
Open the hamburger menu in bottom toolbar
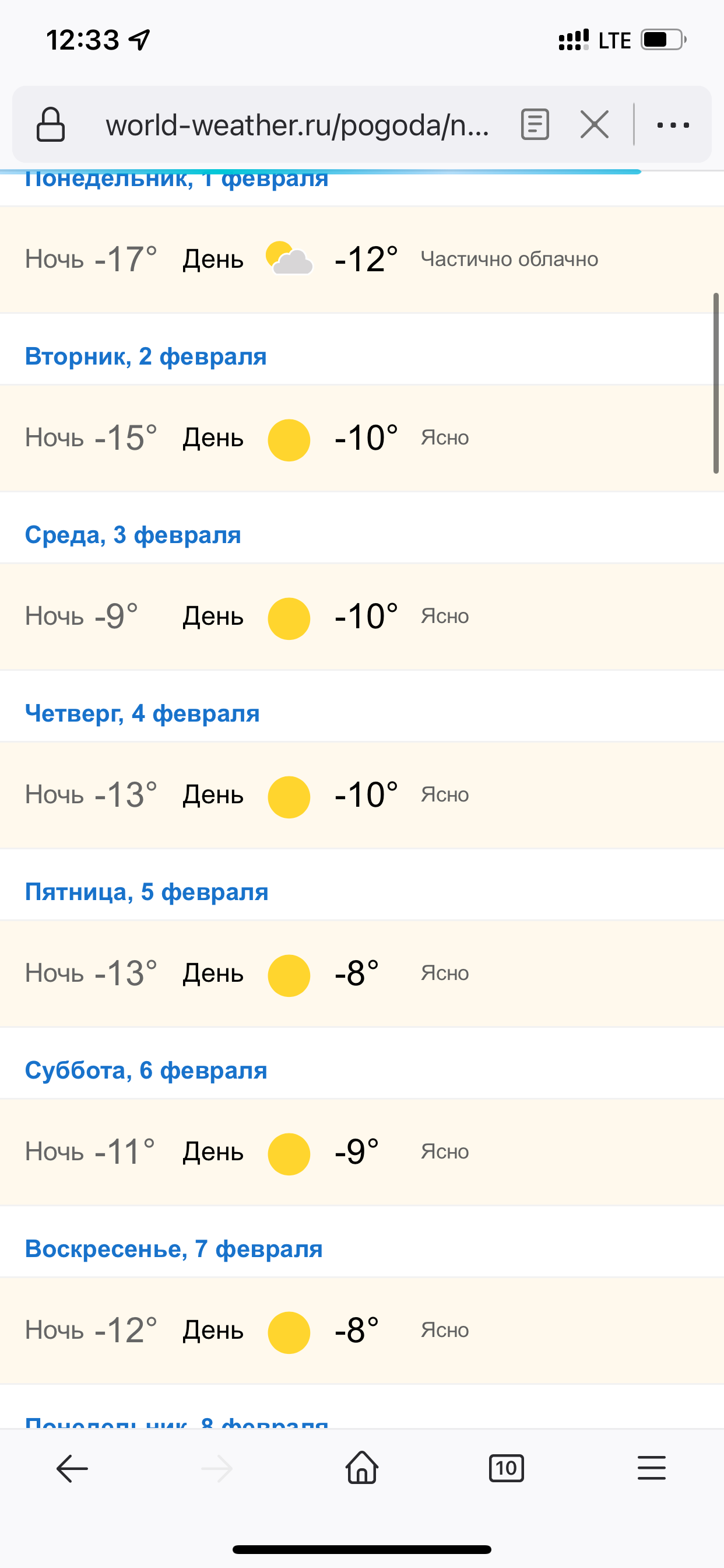click(x=652, y=1468)
